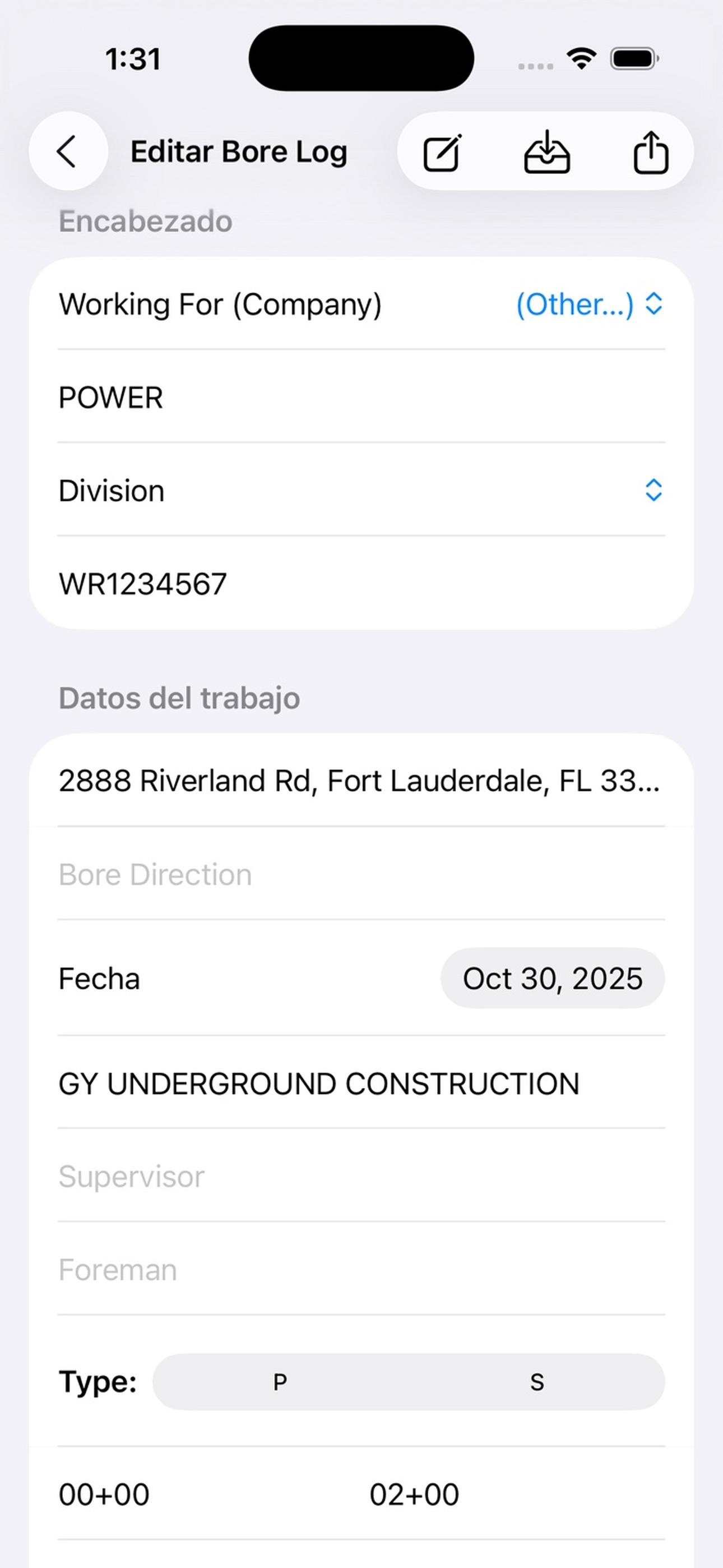
Task: Go back from Editar Bore Log
Action: [x=68, y=151]
